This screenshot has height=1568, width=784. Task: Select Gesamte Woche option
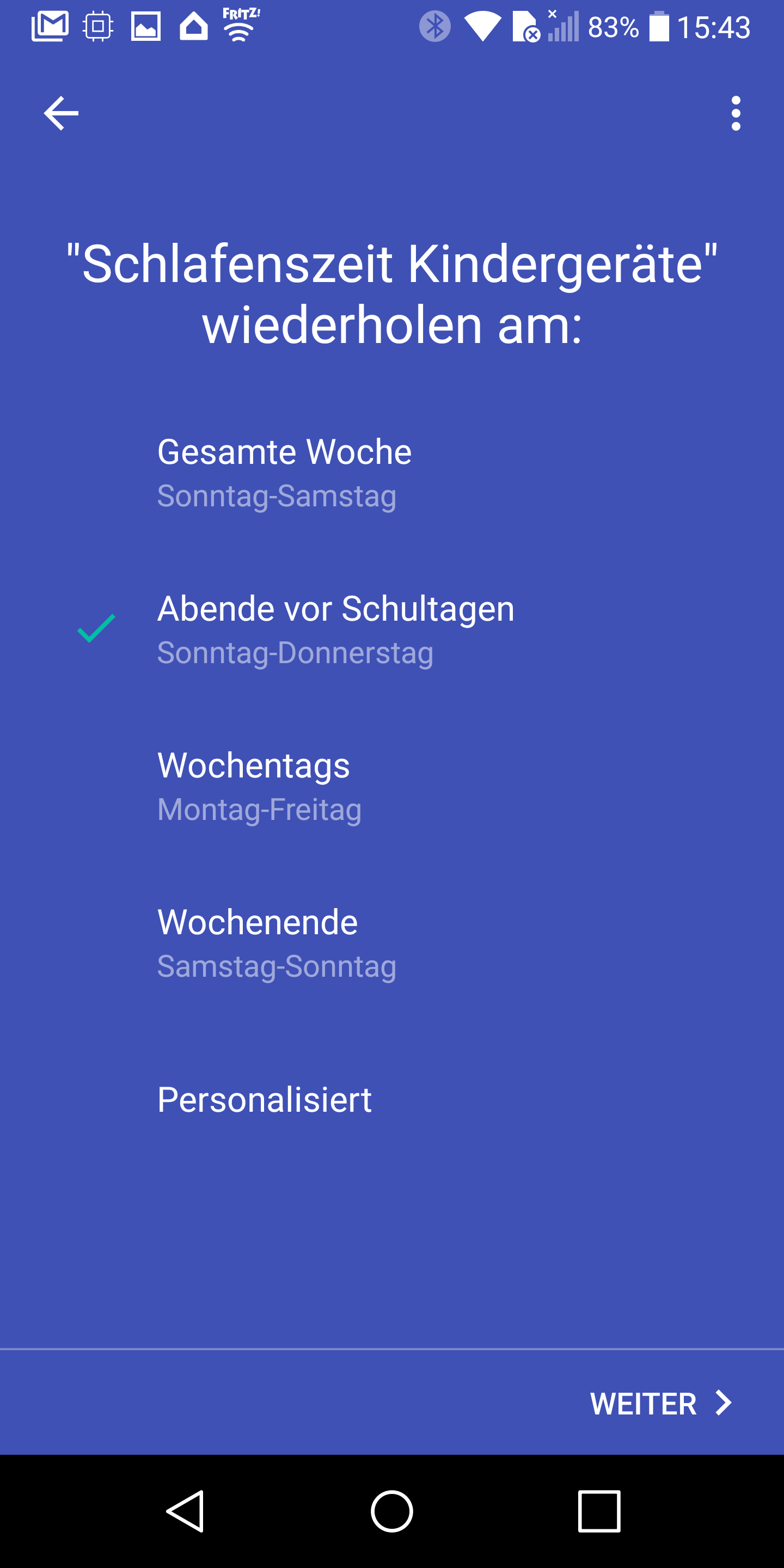284,473
